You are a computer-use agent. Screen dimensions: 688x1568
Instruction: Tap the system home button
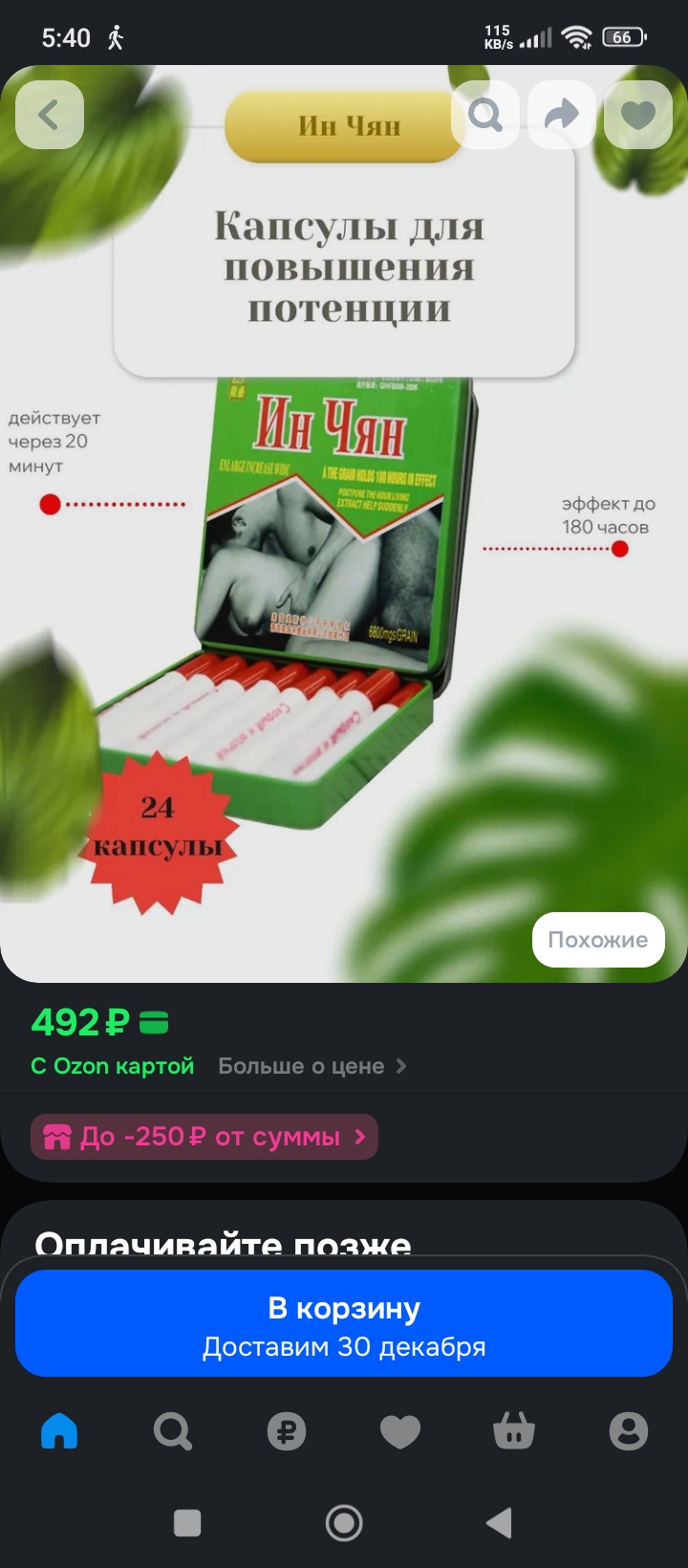344,1523
